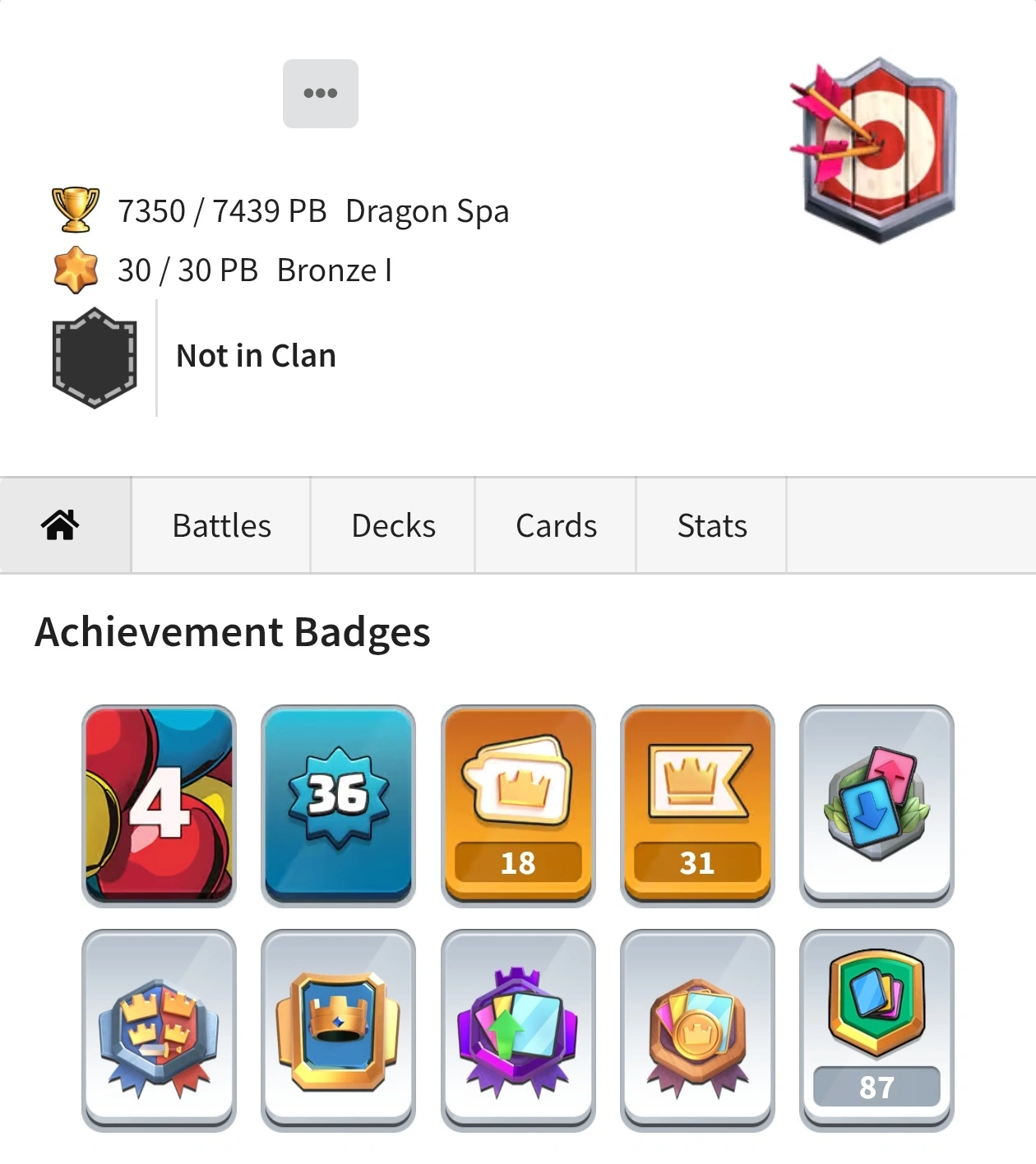
Task: Select the golden framed crown badge
Action: click(x=338, y=1030)
